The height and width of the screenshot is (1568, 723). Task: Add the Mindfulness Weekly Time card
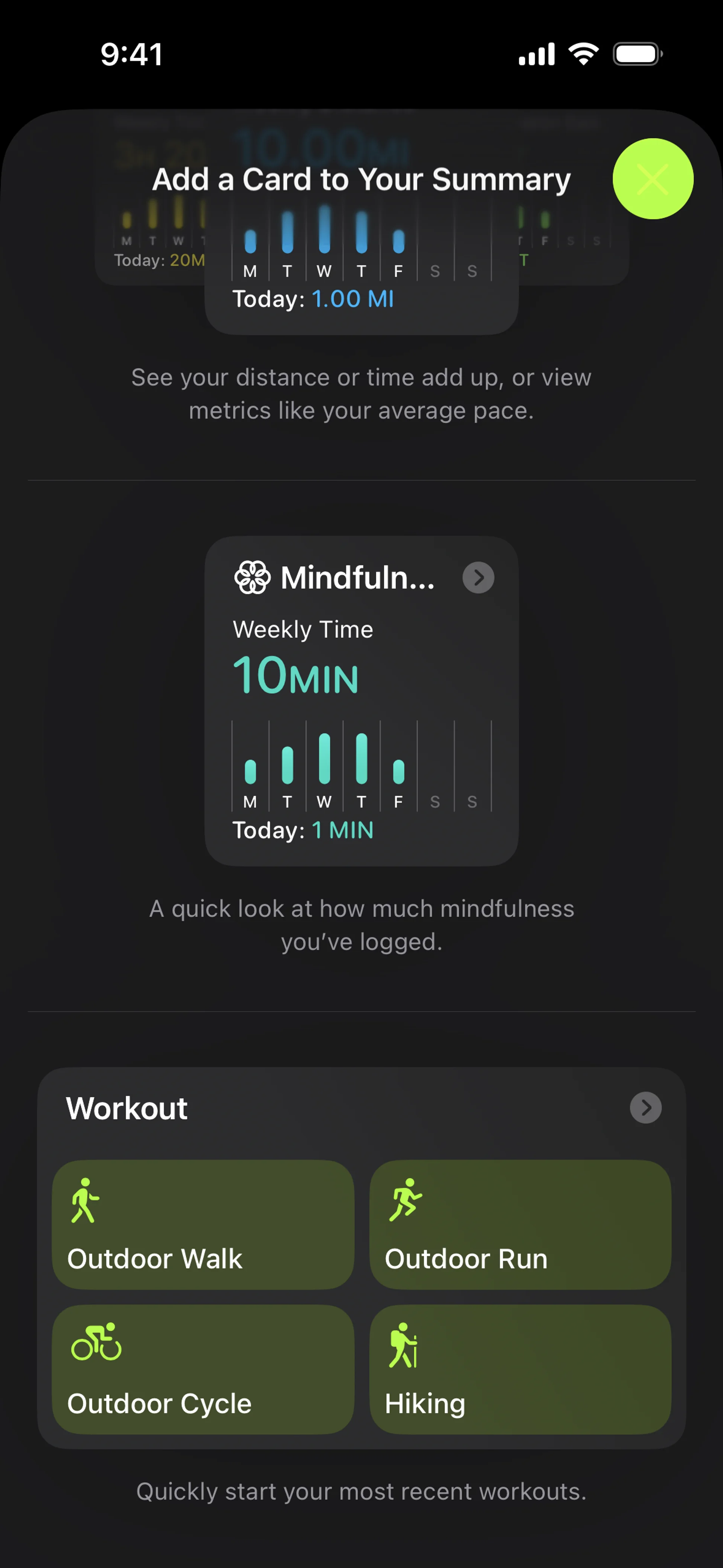[x=361, y=700]
